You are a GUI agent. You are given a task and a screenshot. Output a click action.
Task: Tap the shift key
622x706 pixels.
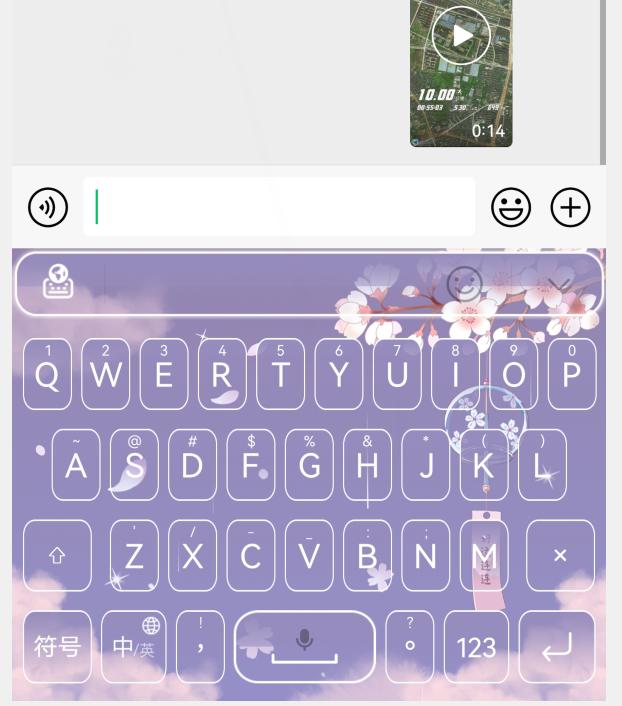click(x=57, y=556)
